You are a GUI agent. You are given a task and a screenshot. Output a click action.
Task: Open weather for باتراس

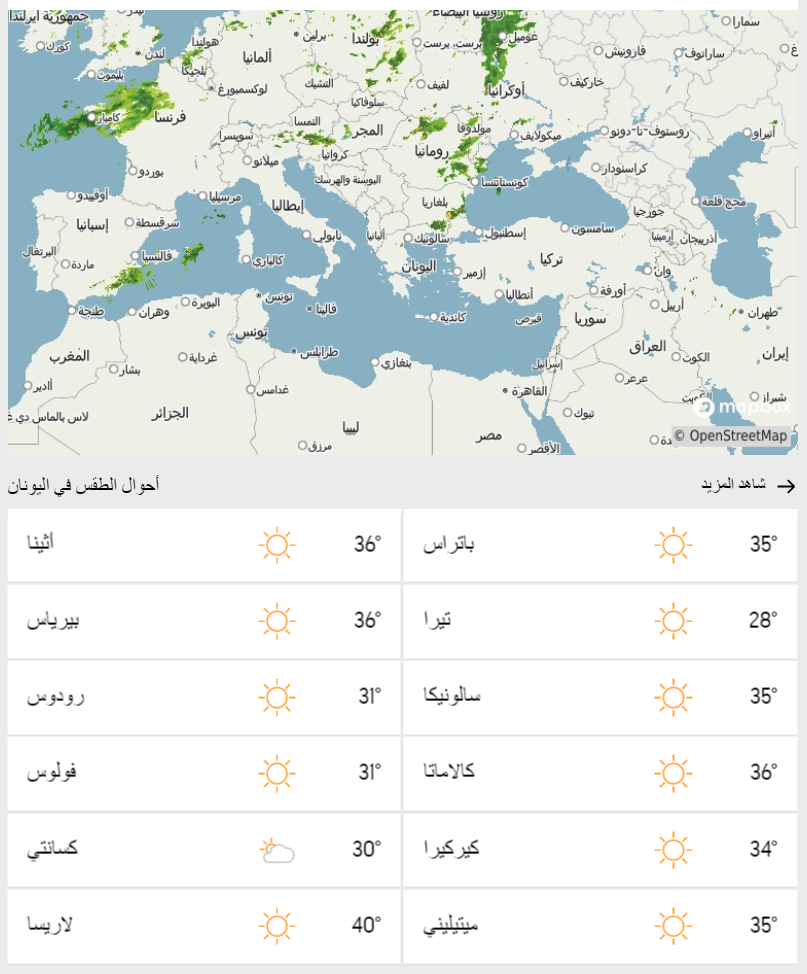600,545
